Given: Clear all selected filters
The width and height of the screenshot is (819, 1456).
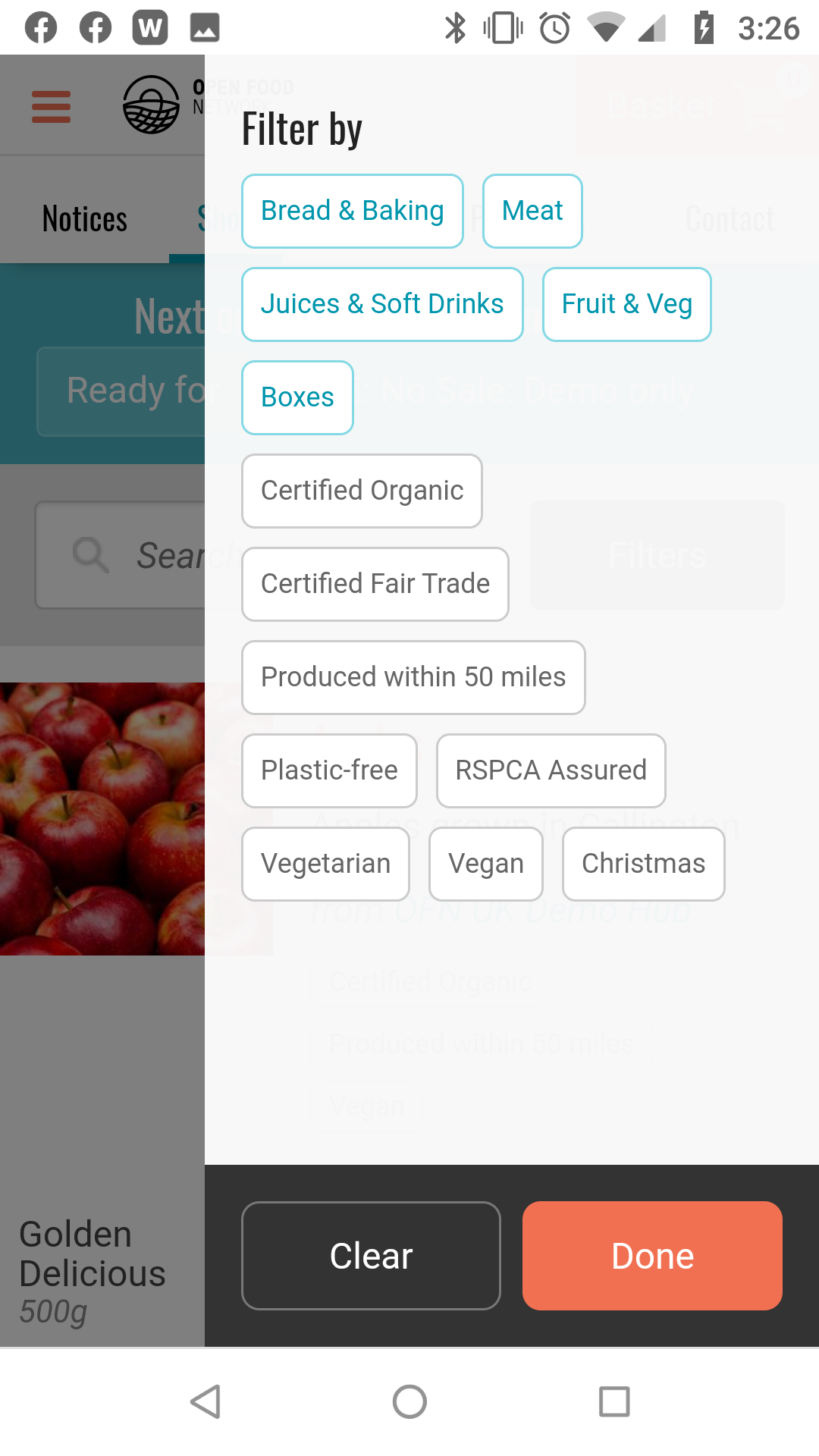Looking at the screenshot, I should point(371,1256).
